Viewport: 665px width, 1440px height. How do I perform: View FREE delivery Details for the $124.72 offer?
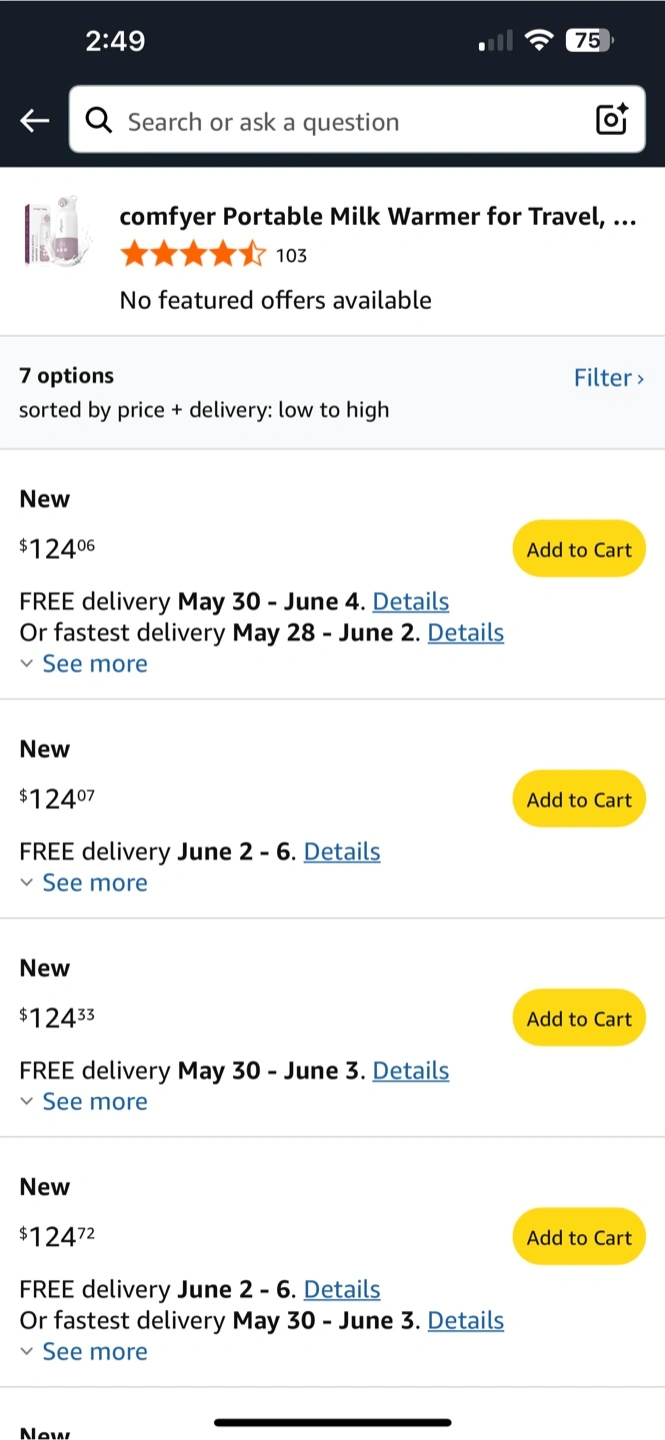point(342,1290)
